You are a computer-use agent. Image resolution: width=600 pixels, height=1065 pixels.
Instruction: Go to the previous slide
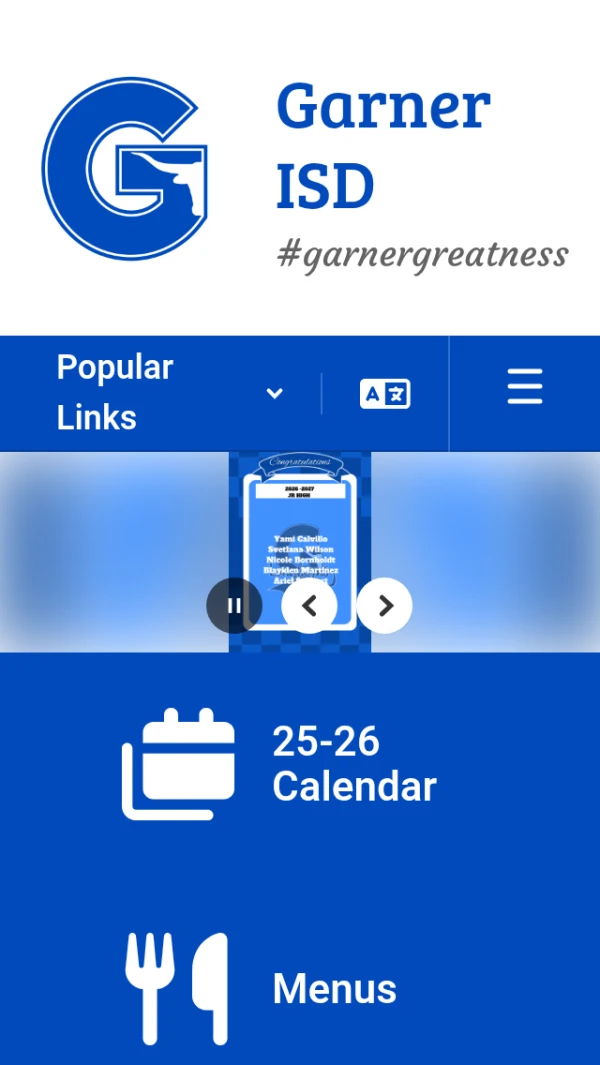[x=309, y=605]
